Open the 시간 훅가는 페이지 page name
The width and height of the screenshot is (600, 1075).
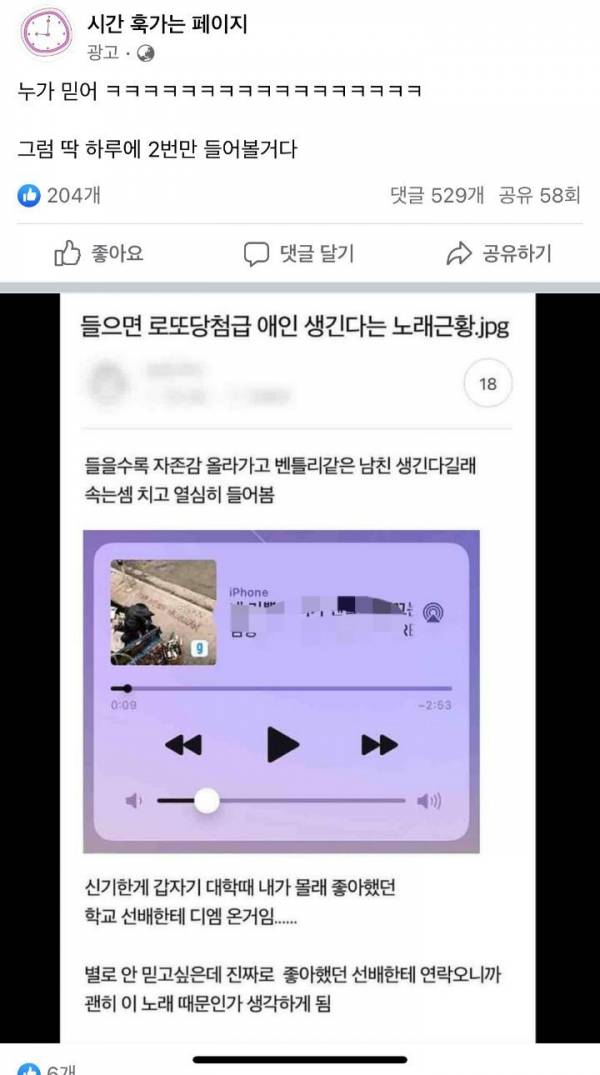pos(168,26)
